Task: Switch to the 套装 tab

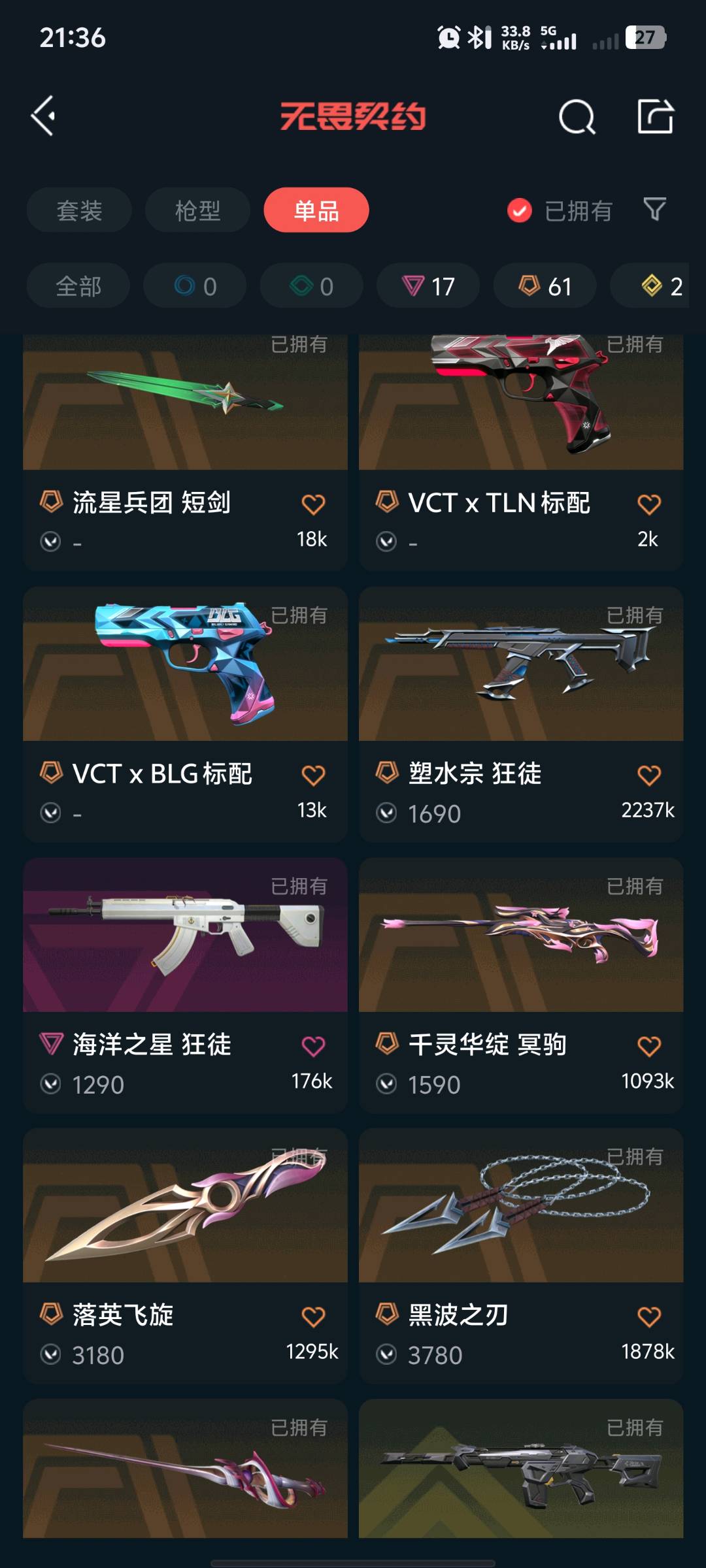Action: pyautogui.click(x=79, y=210)
